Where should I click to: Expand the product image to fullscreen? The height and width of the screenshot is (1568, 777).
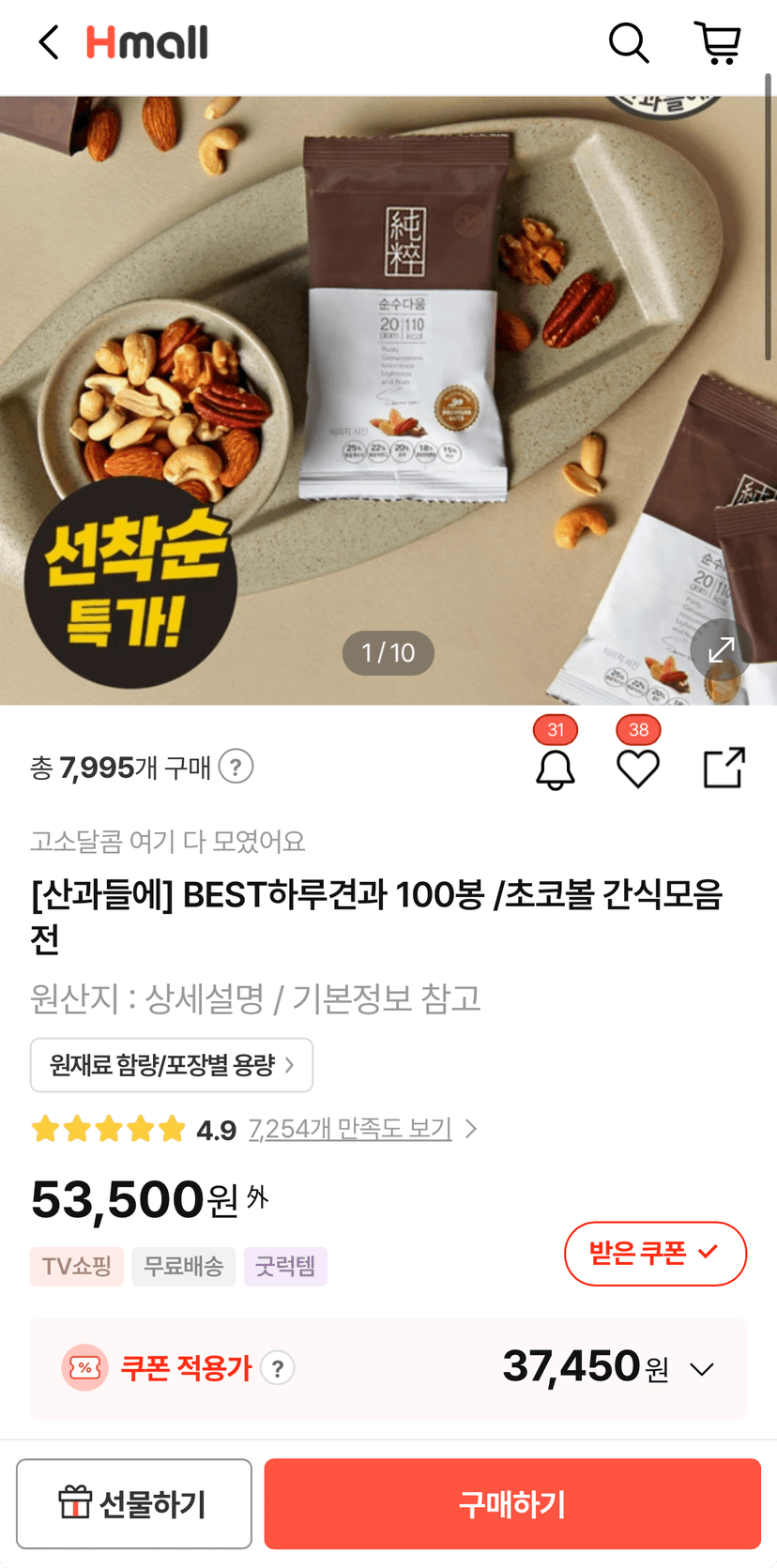click(721, 649)
